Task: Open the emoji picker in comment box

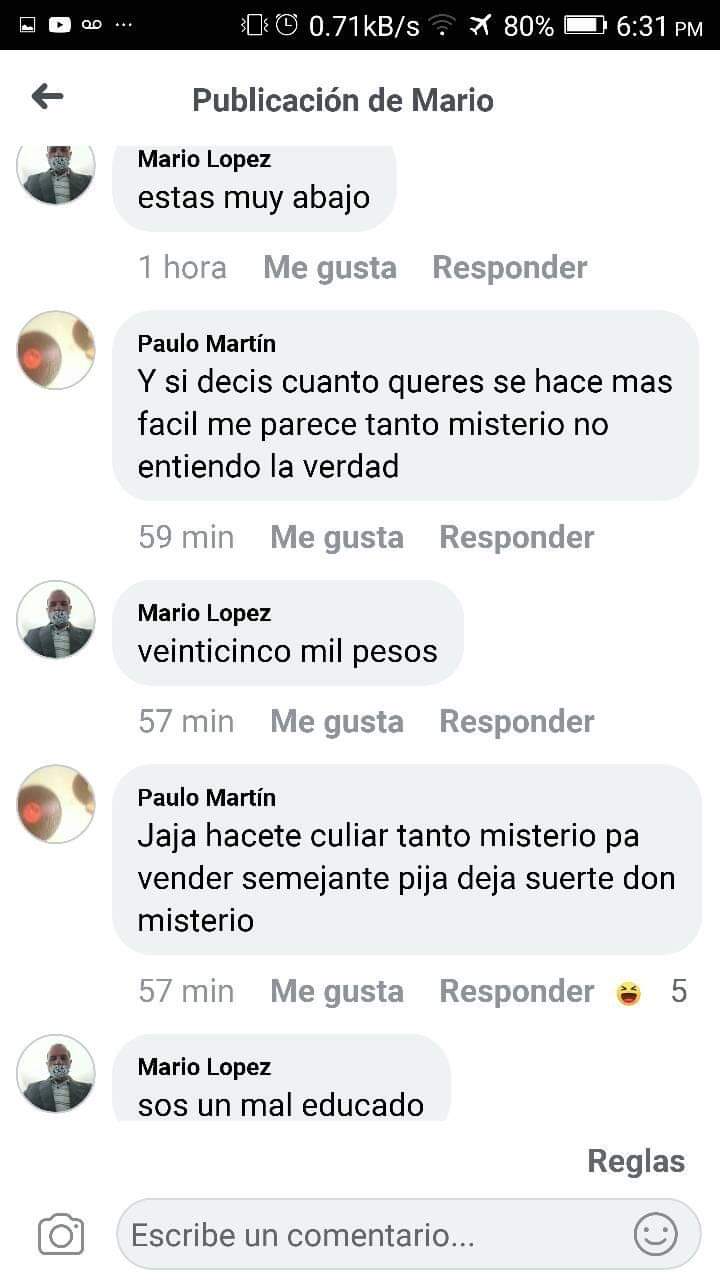Action: tap(656, 1235)
